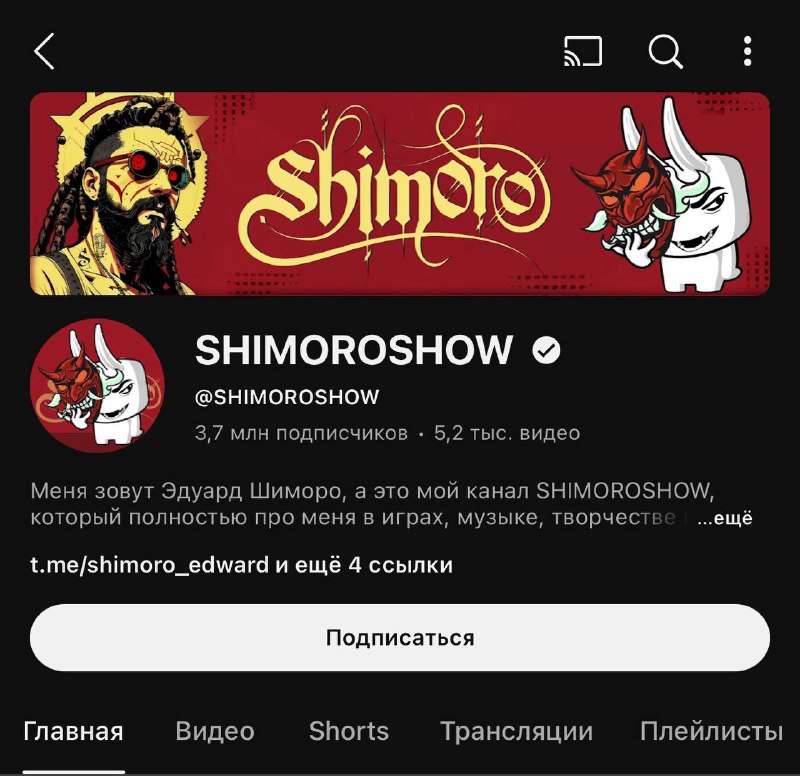
Task: Open the cast to device icon
Action: (583, 51)
